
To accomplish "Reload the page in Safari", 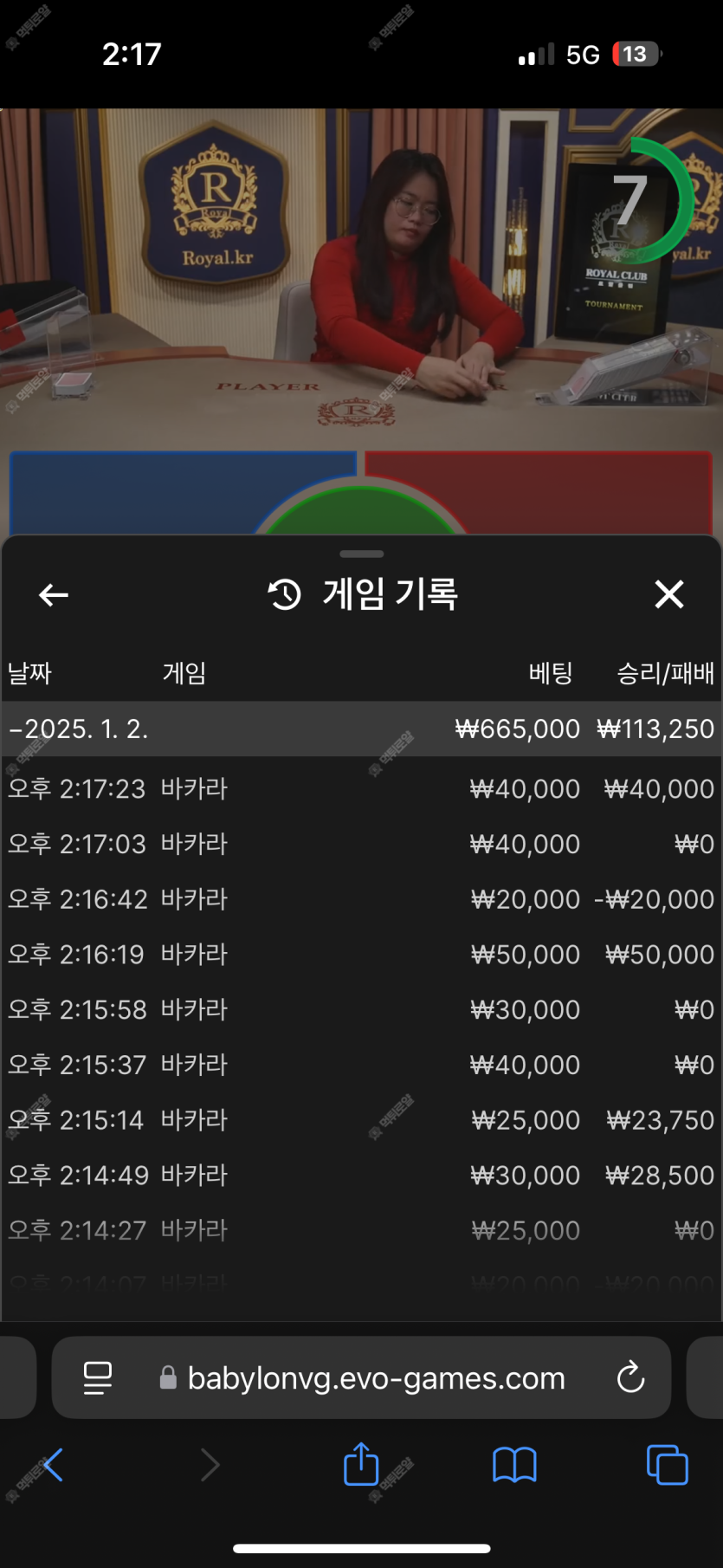I will pos(630,1377).
